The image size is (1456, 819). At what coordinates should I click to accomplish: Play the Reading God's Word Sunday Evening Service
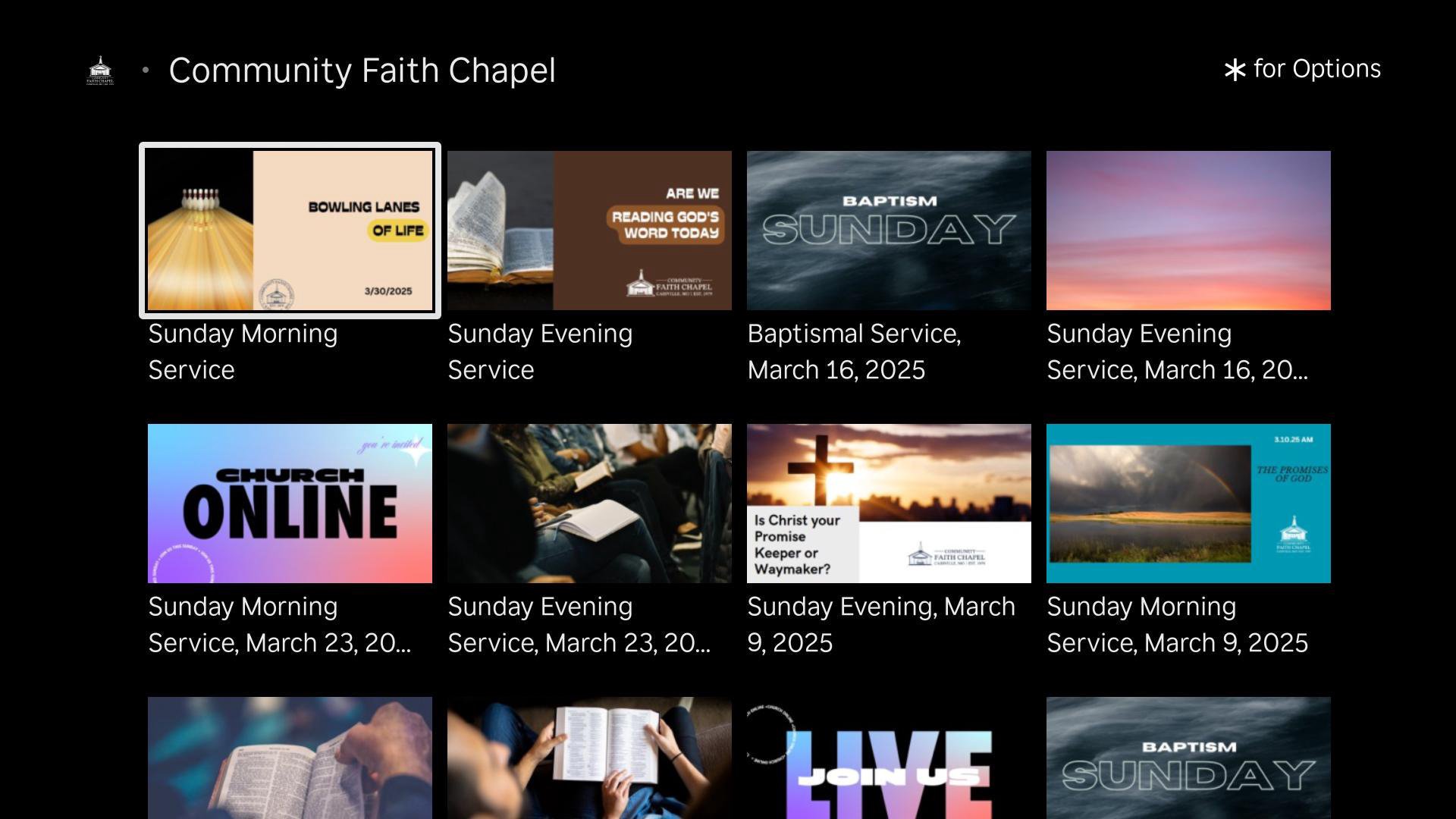coord(589,231)
